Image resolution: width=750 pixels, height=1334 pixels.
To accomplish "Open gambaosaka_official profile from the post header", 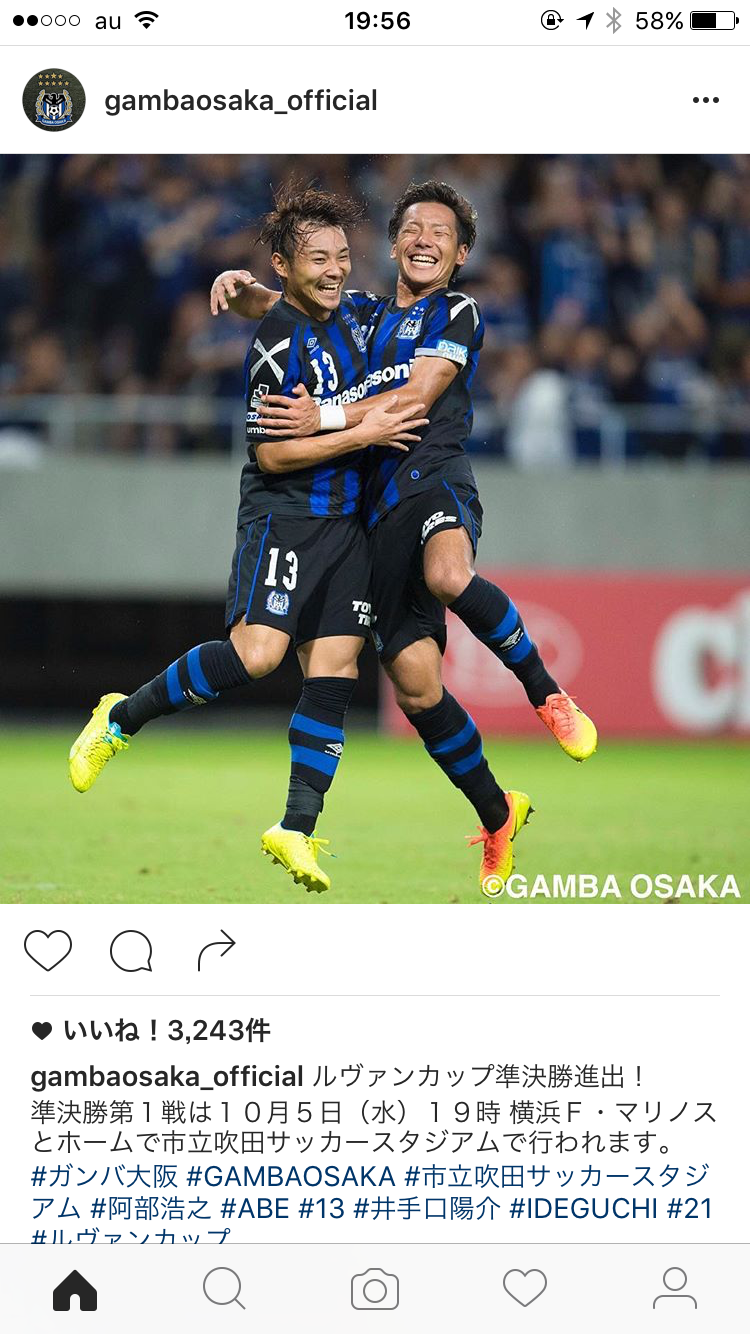I will 241,101.
